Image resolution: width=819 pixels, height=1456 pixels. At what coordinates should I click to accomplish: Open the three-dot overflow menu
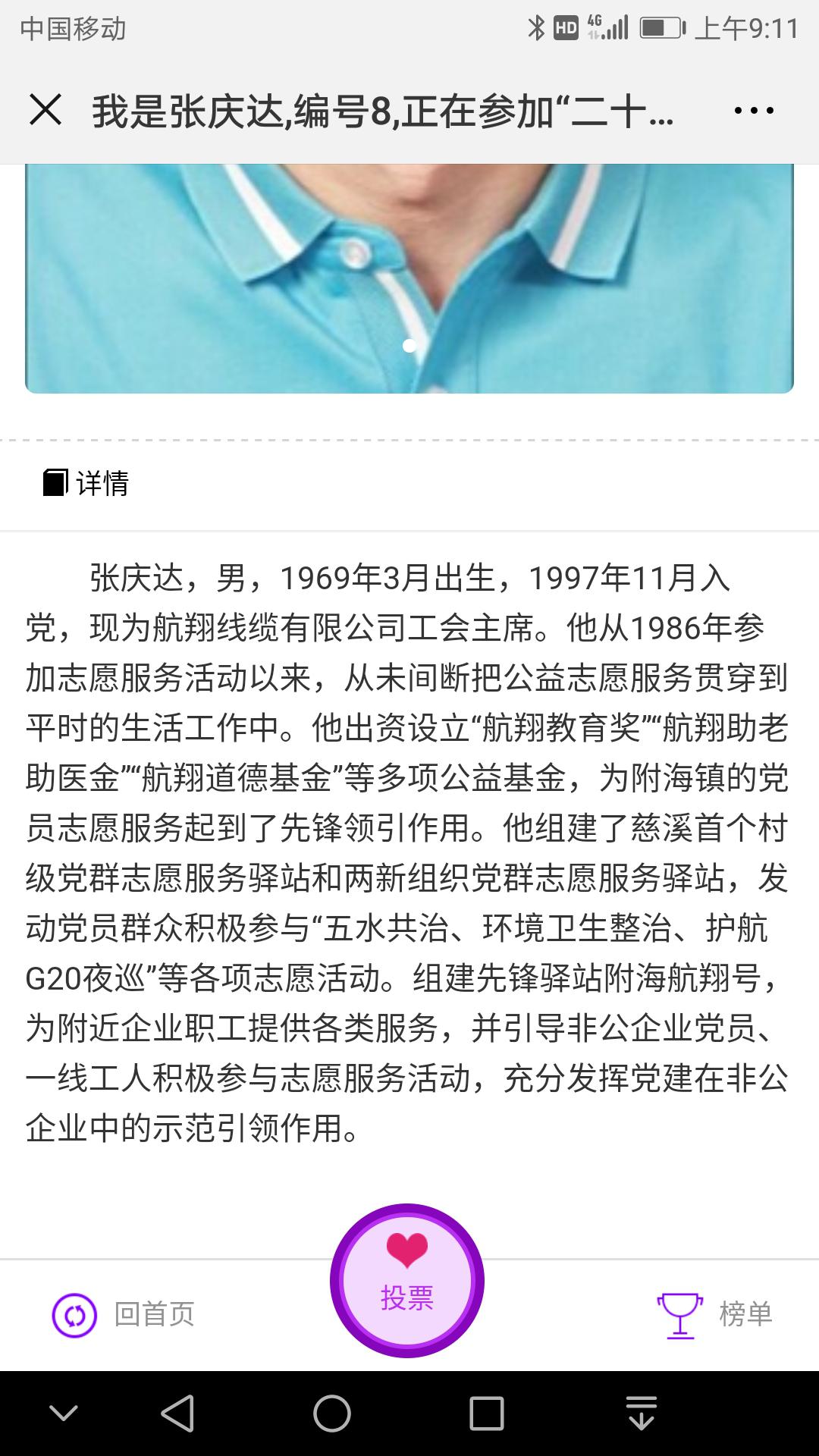point(754,111)
